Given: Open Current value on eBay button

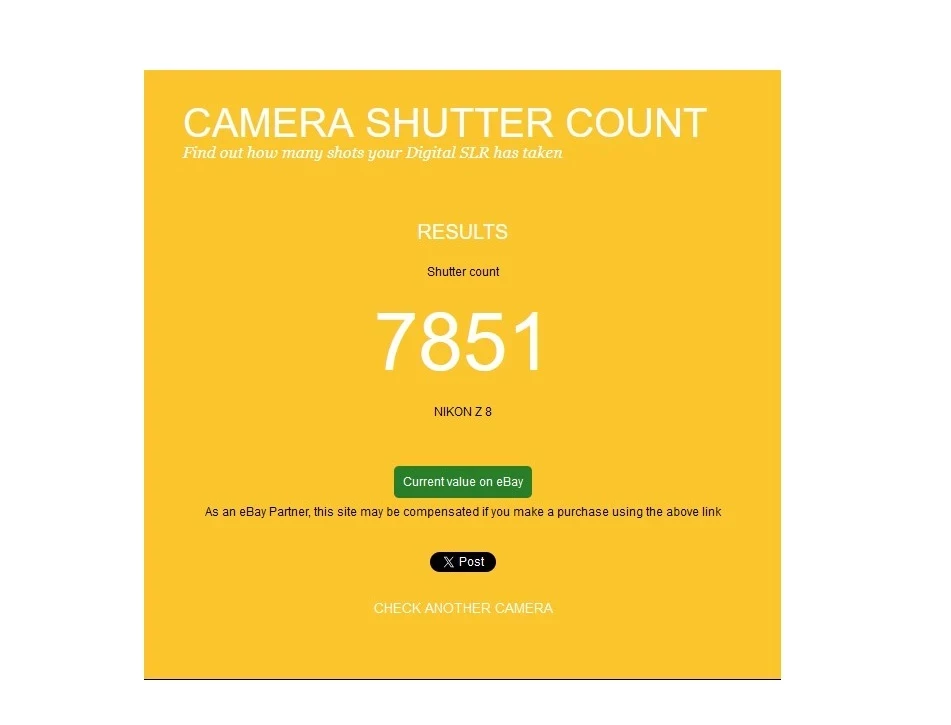Looking at the screenshot, I should 462,482.
